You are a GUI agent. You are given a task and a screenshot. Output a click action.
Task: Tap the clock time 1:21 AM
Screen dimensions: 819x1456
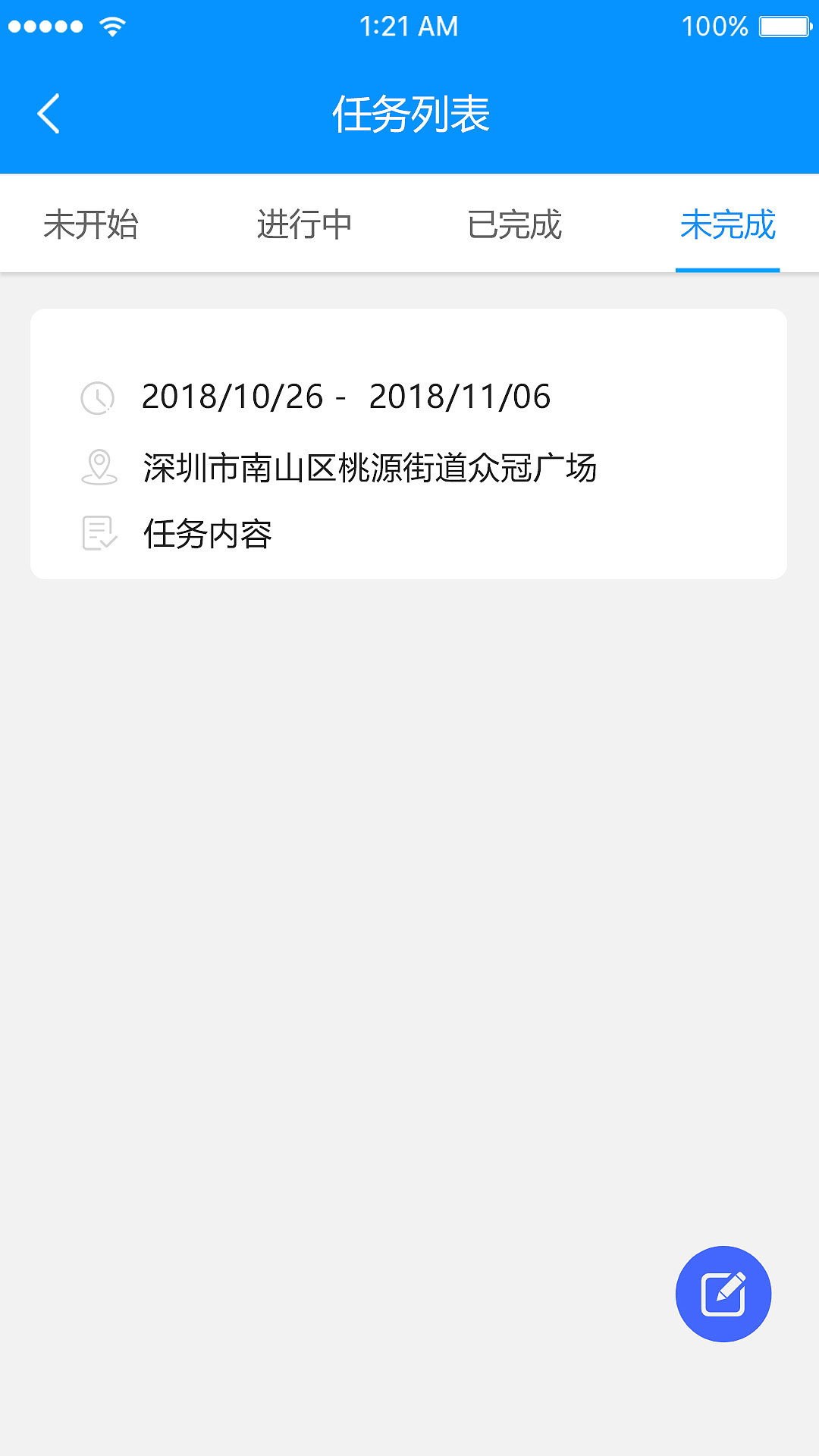[x=409, y=25]
